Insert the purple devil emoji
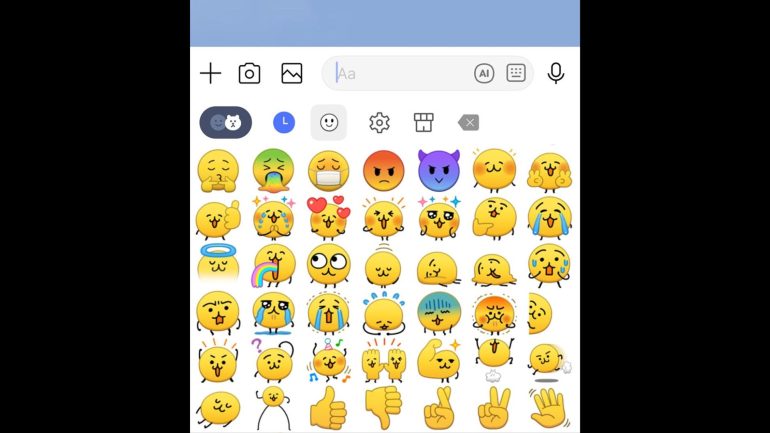The image size is (770, 433). [438, 171]
